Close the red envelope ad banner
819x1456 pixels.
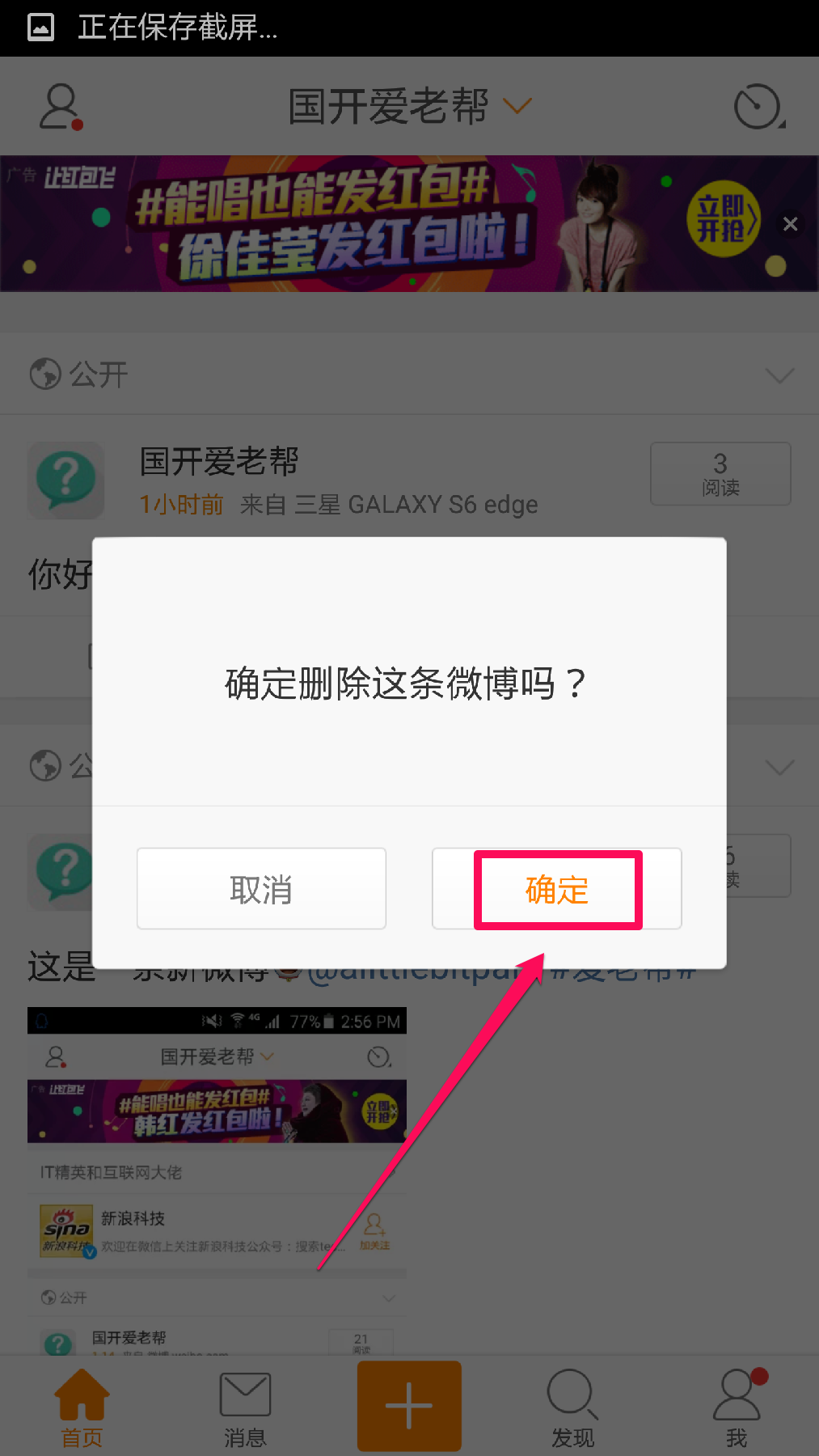point(790,224)
